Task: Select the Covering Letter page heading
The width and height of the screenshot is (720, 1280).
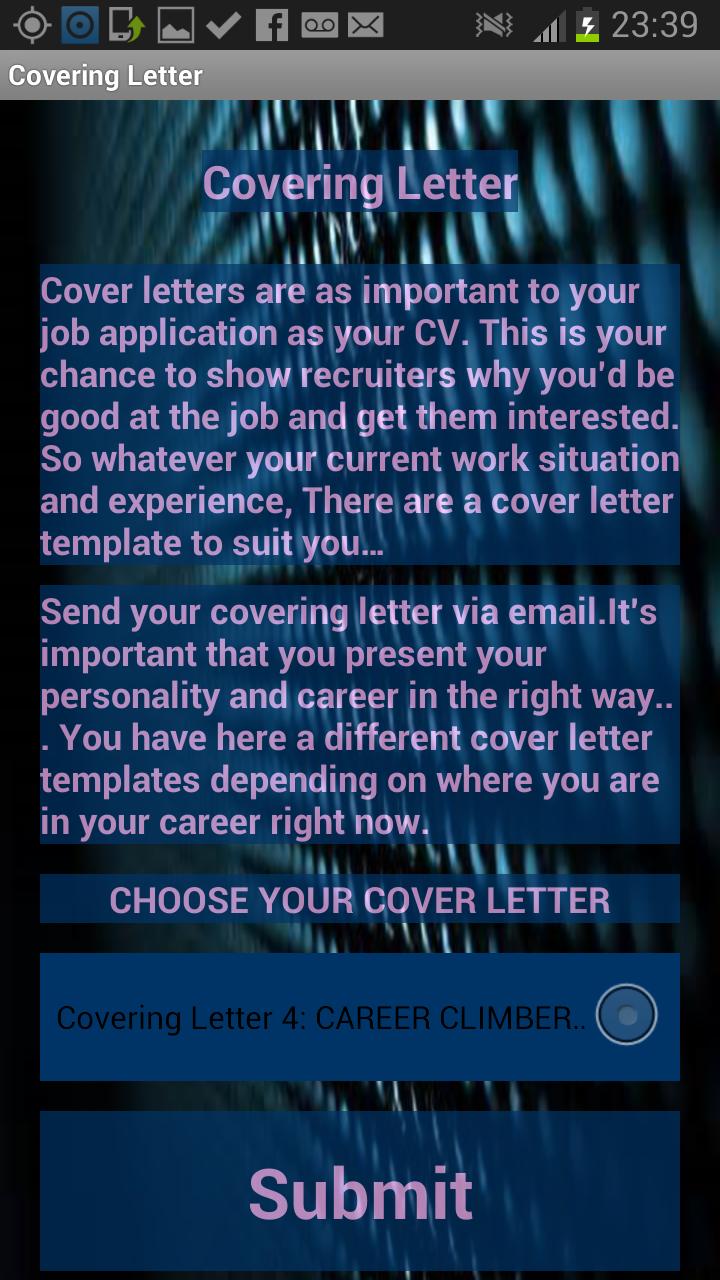Action: click(360, 182)
